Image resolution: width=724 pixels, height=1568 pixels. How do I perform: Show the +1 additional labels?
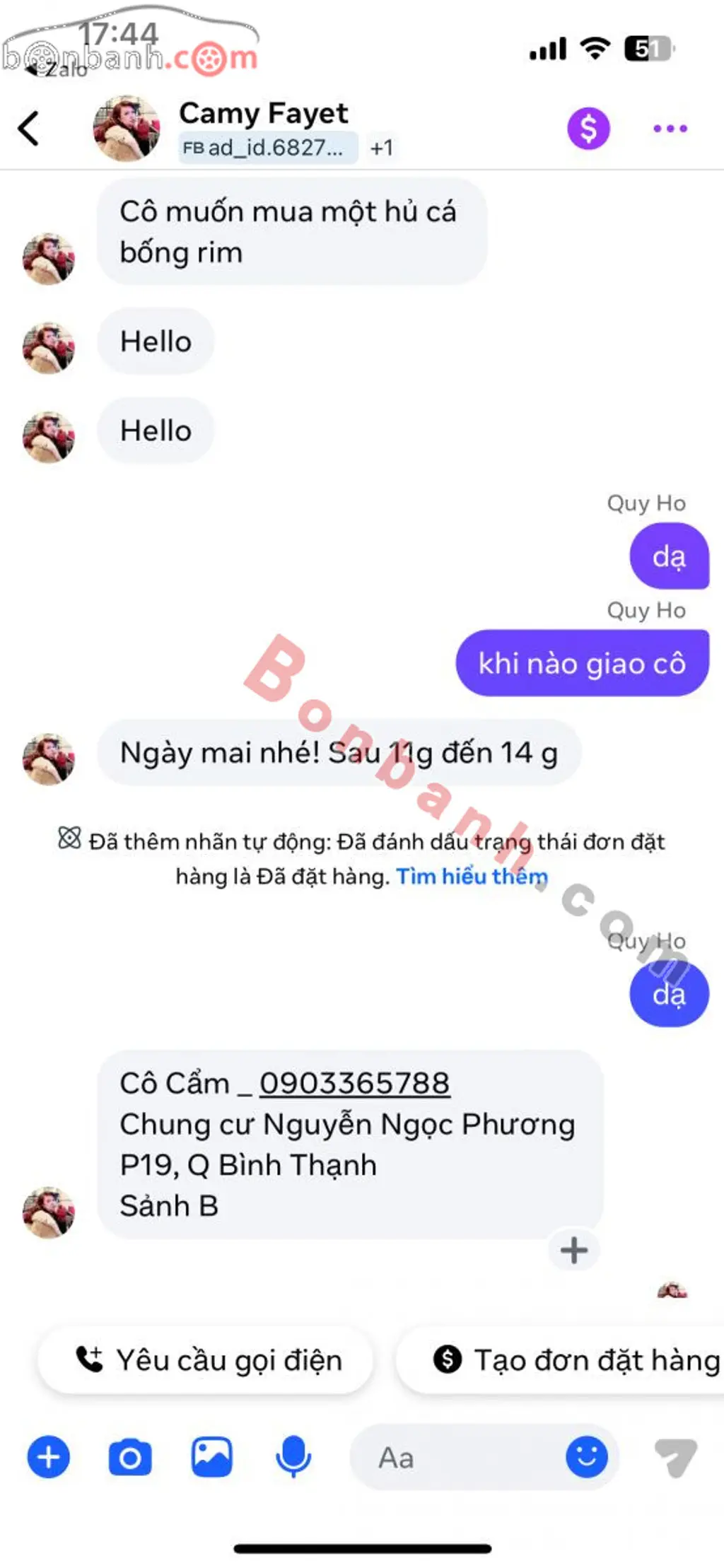coord(382,148)
